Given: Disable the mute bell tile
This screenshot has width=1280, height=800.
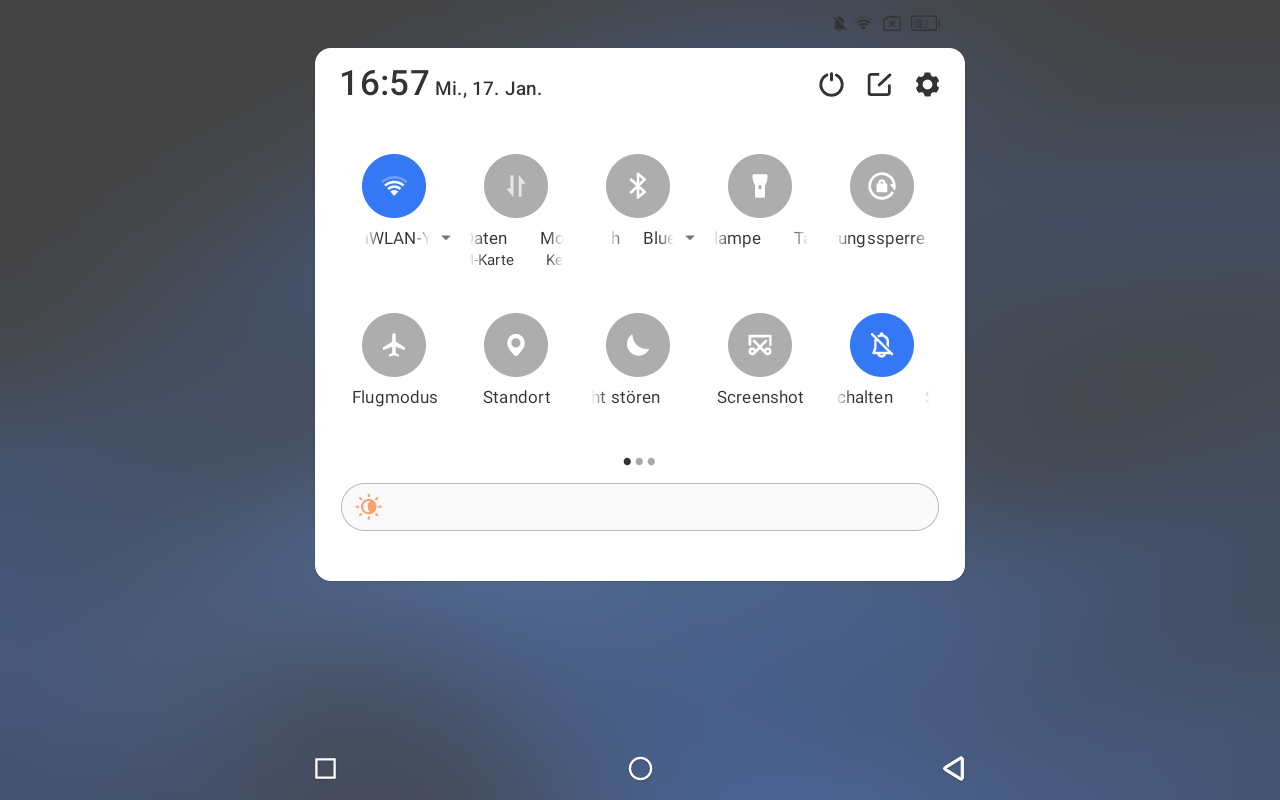Looking at the screenshot, I should pos(882,345).
